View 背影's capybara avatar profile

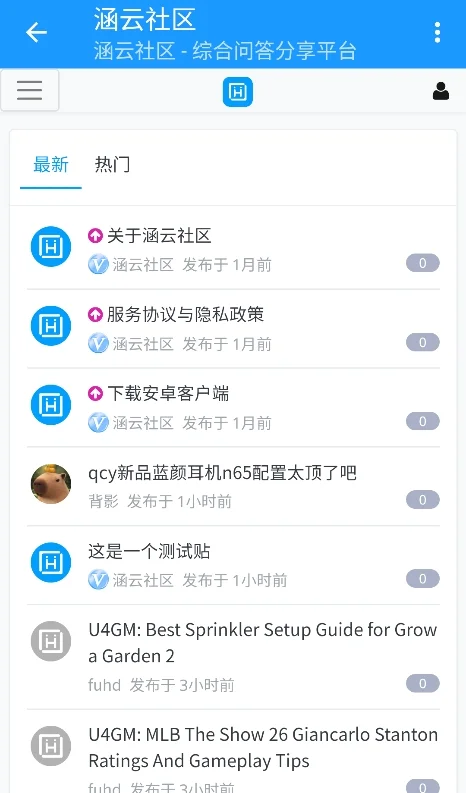(51, 483)
